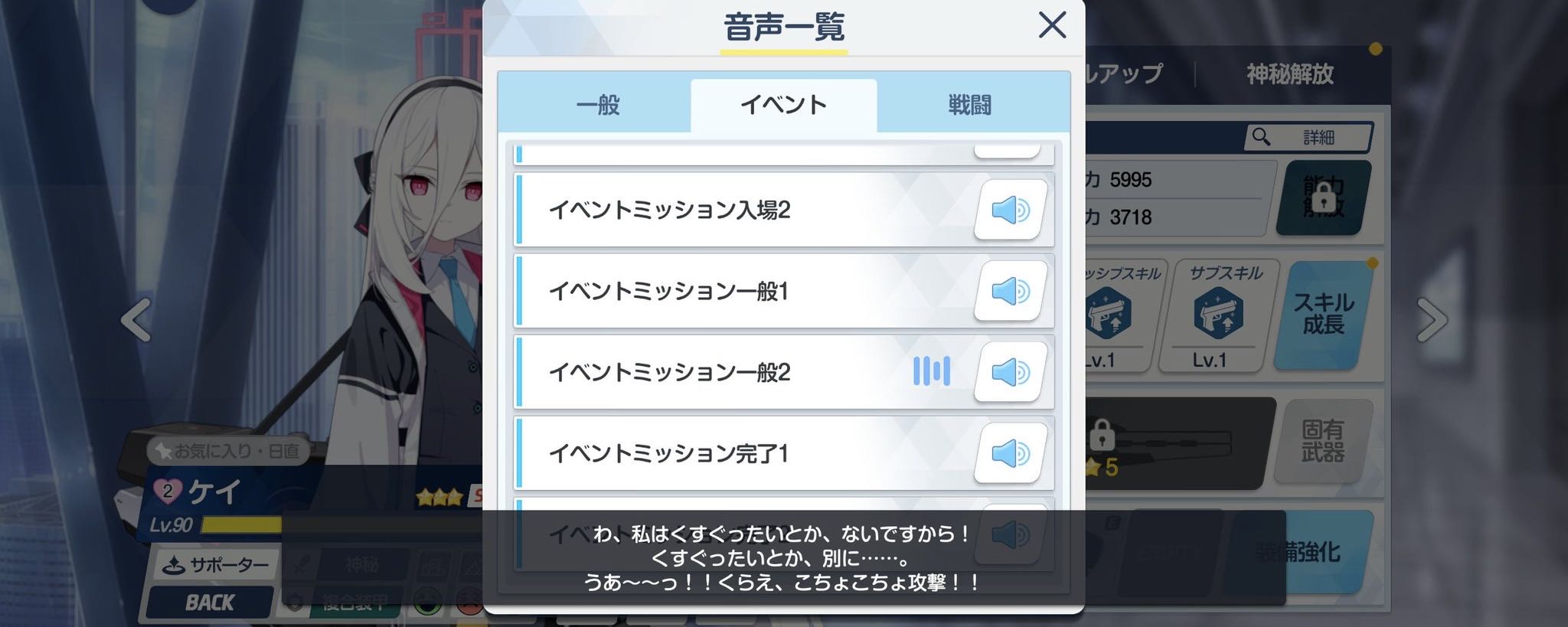Select the イベント tab
The width and height of the screenshot is (1568, 627).
click(x=783, y=105)
